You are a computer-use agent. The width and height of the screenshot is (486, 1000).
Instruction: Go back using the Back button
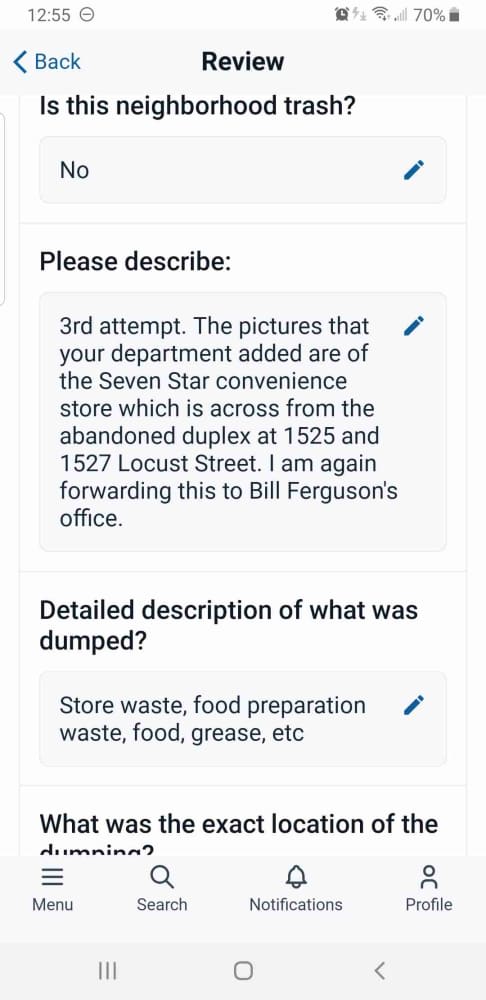coord(47,62)
